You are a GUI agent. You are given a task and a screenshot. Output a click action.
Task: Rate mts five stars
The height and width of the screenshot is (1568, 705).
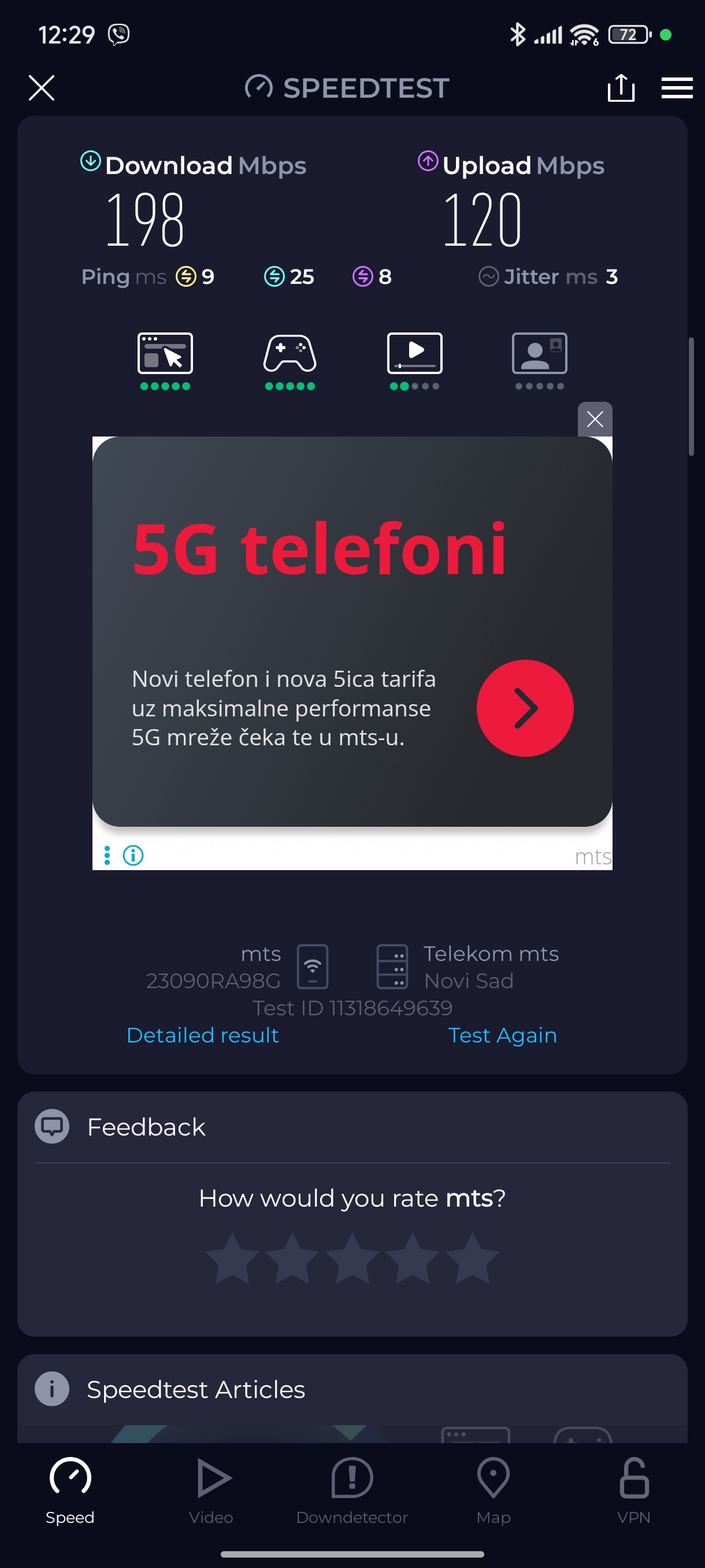coord(472,1258)
